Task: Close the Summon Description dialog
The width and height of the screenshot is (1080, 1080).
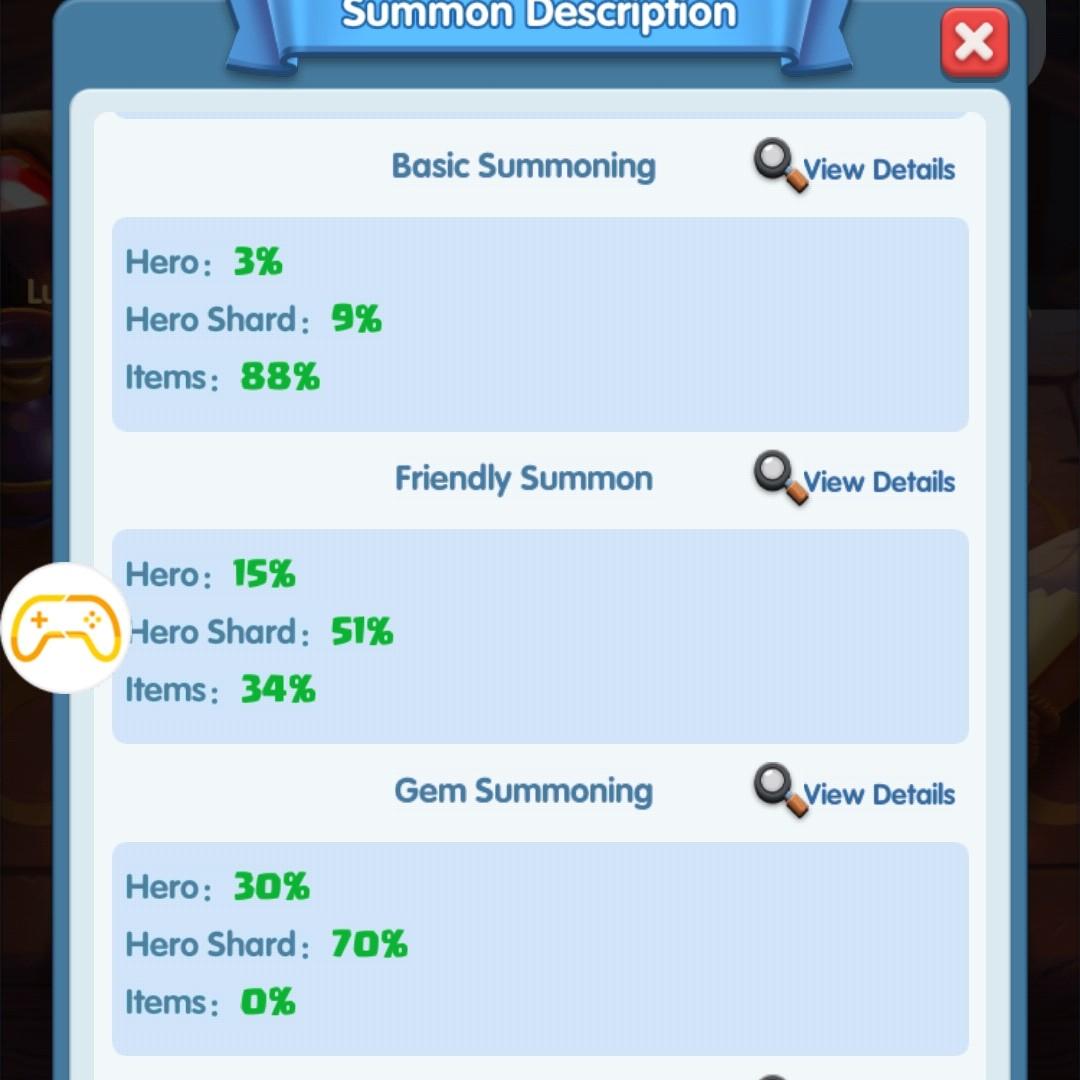Action: 974,43
